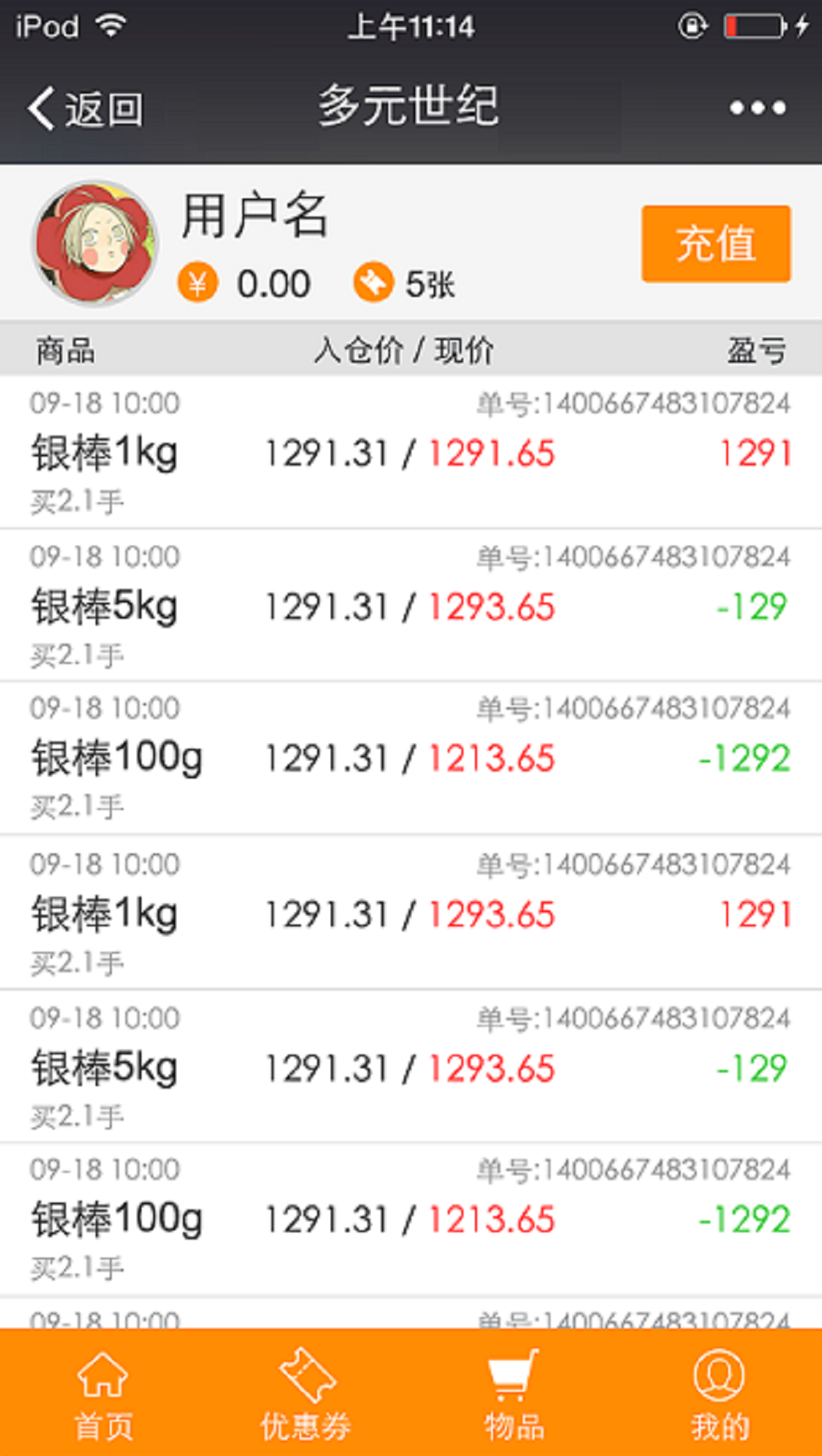Go back using the 返回 button
The width and height of the screenshot is (822, 1456).
(x=86, y=108)
